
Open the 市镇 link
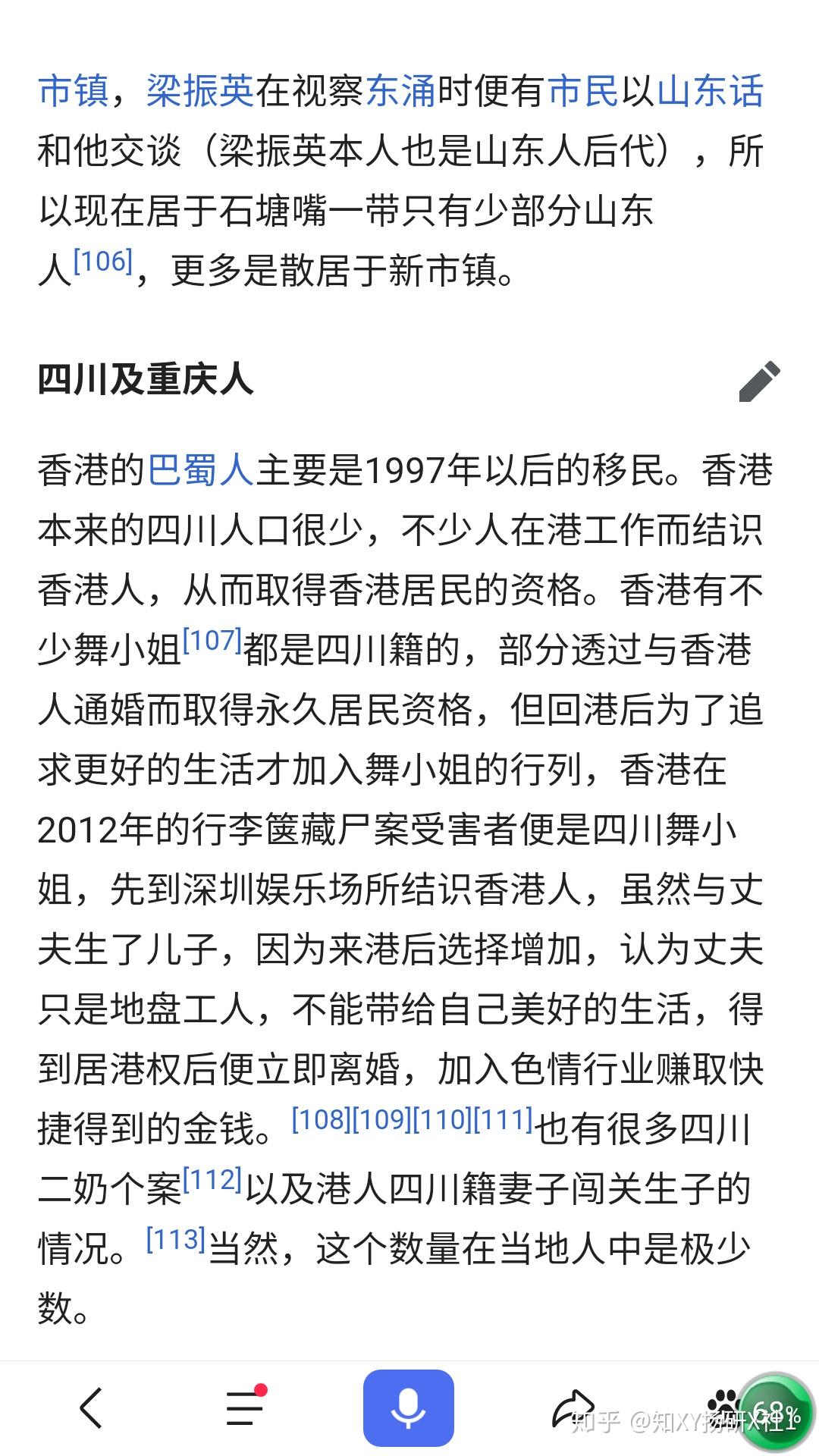pyautogui.click(x=74, y=91)
